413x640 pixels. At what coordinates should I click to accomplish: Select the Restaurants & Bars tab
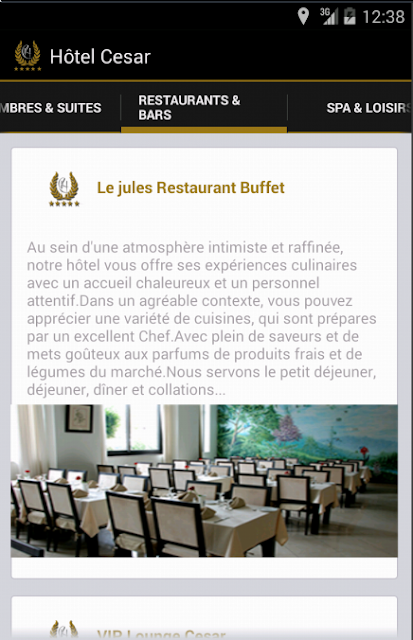(204, 108)
